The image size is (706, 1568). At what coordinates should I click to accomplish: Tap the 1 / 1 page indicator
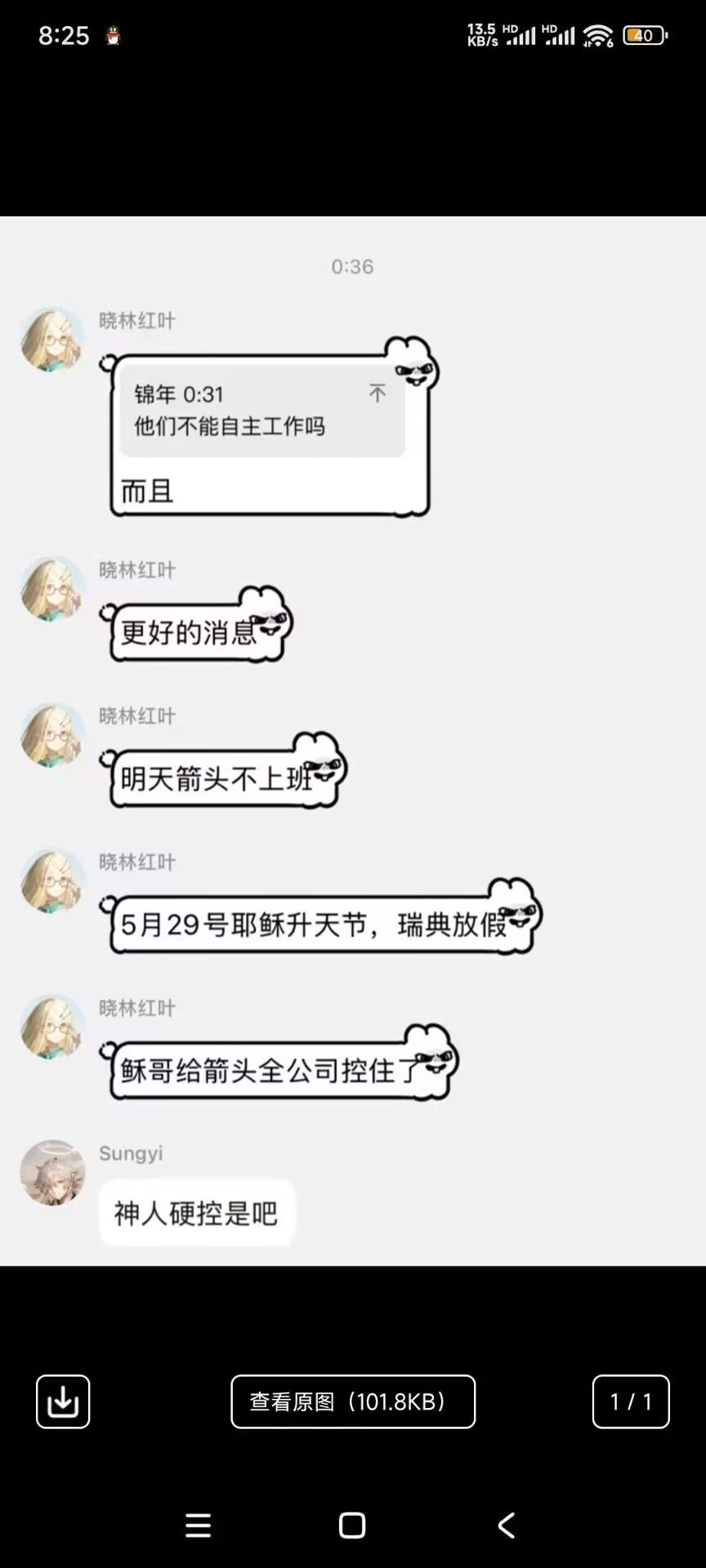pos(630,1401)
